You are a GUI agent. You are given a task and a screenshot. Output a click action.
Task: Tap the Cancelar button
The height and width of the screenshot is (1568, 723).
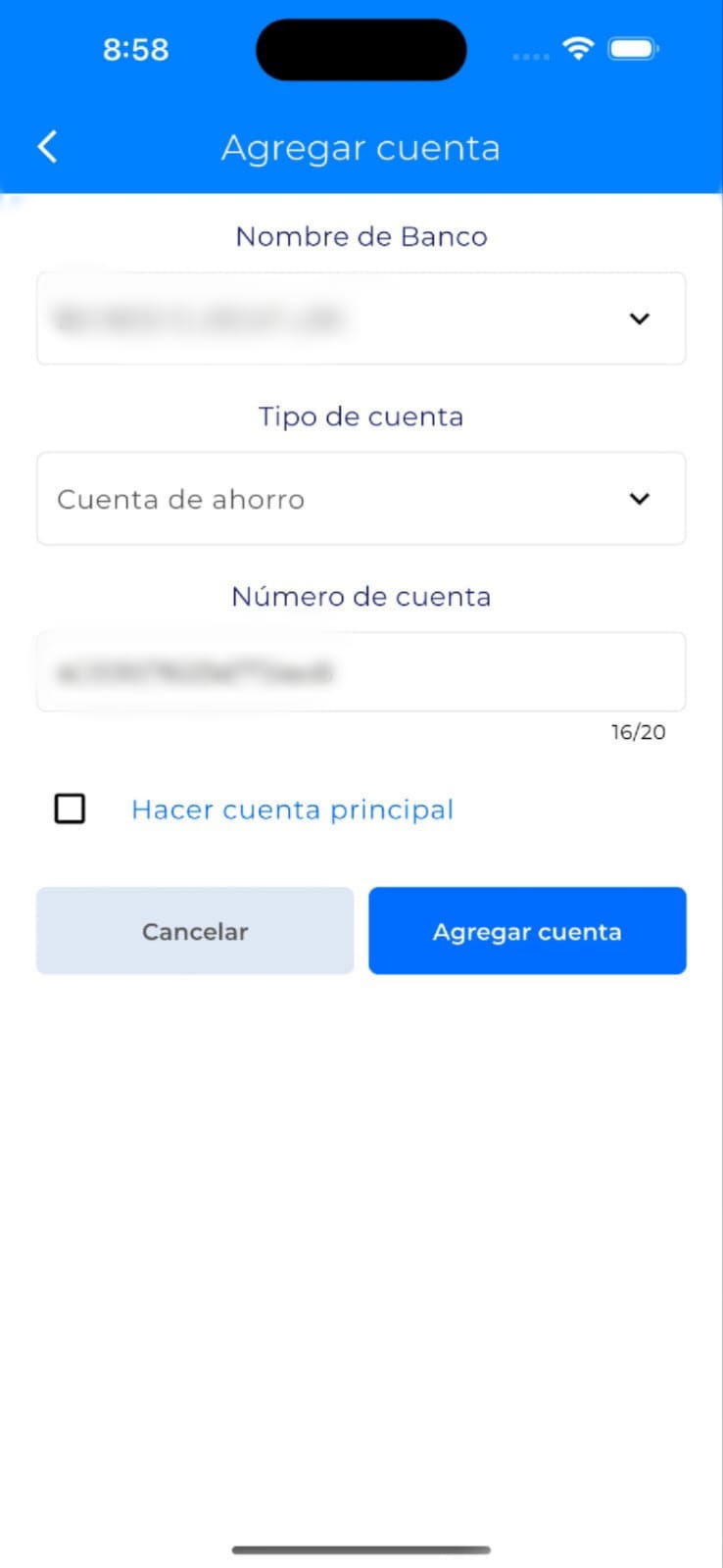point(195,931)
